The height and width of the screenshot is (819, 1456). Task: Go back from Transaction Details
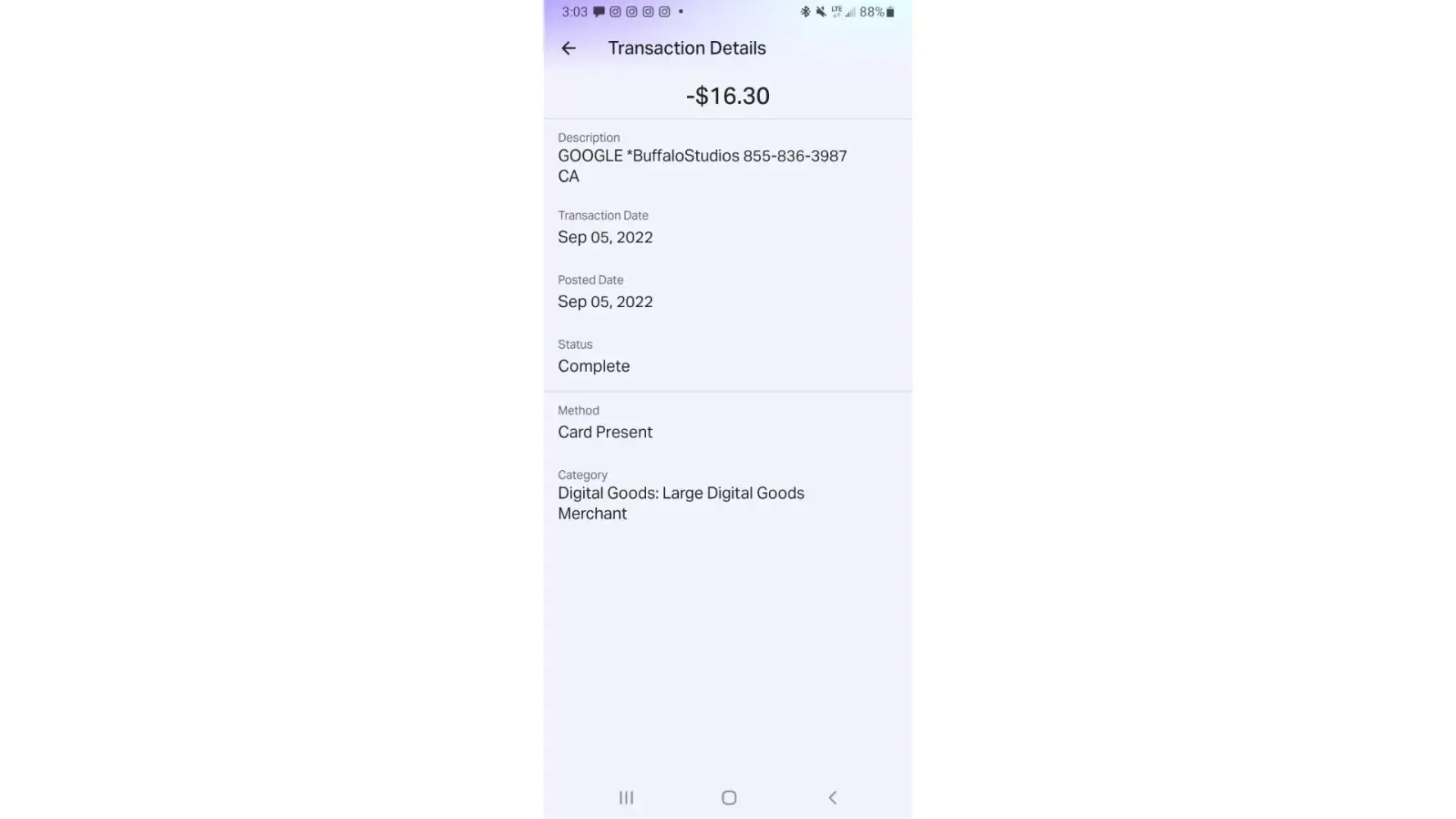(x=568, y=48)
